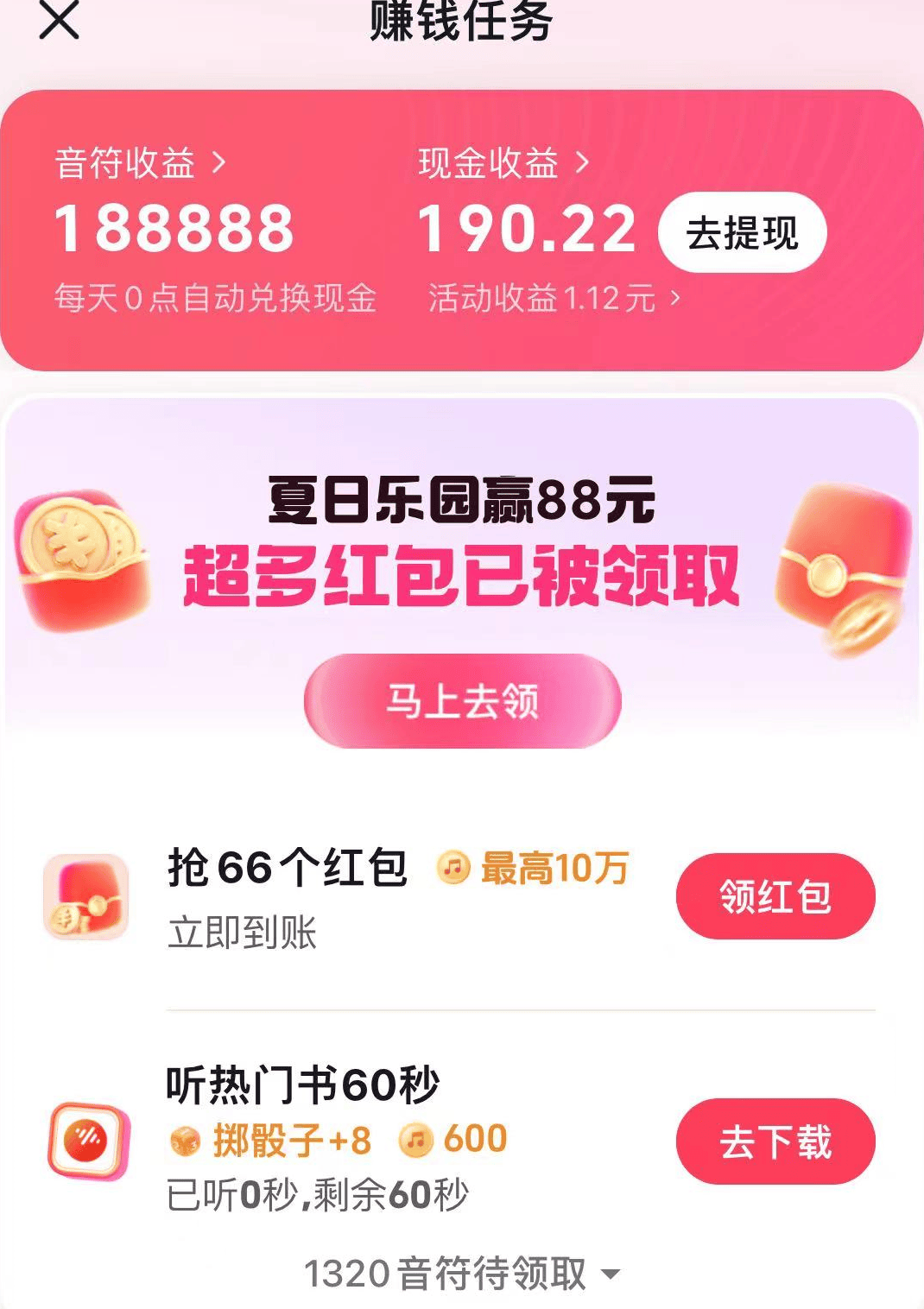Expand 1320音符待领取 dropdown
Screen dimensions: 924x1309
(462, 1274)
